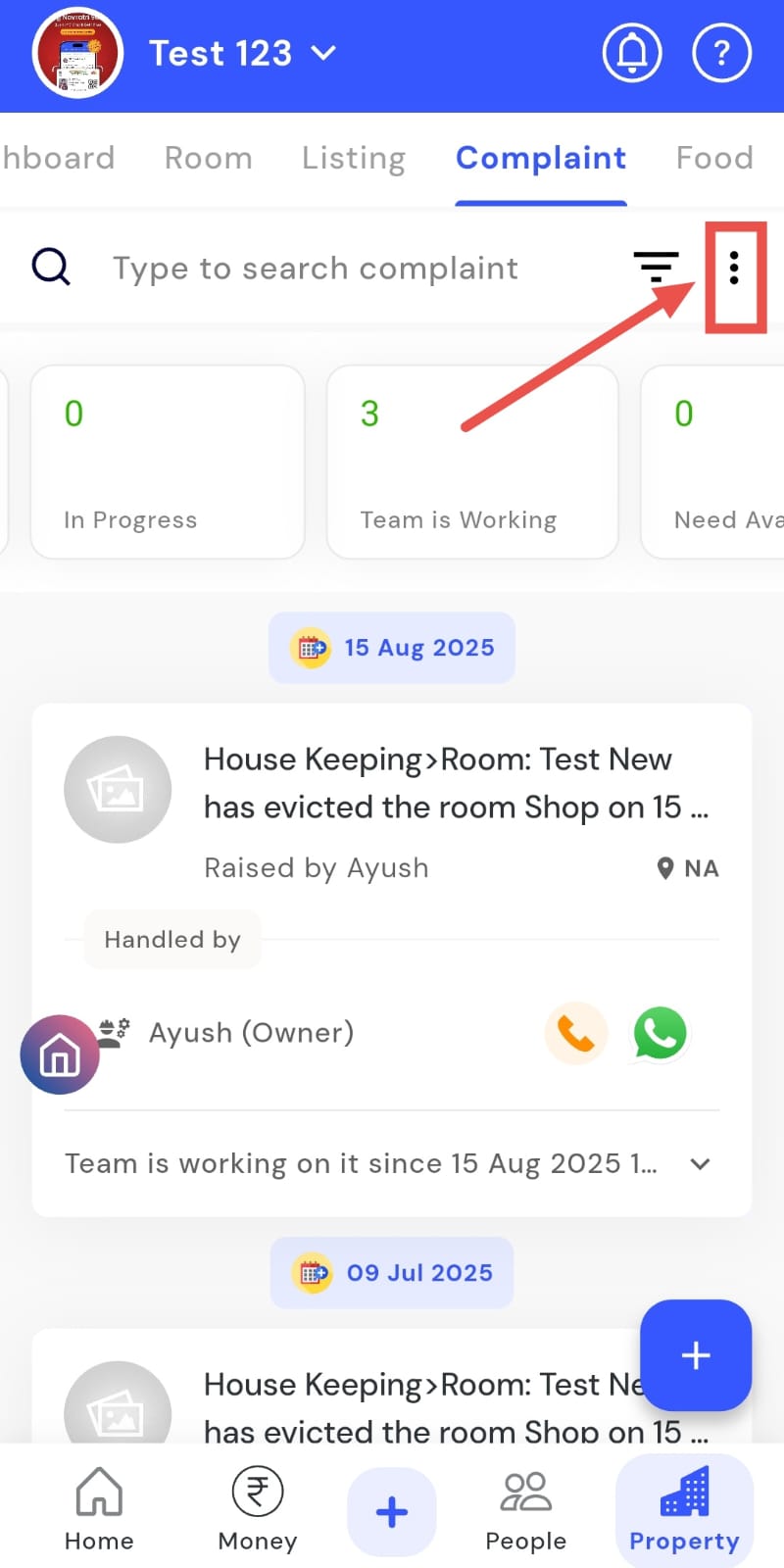Open the help question mark icon
The height and width of the screenshot is (1568, 784).
tap(721, 53)
